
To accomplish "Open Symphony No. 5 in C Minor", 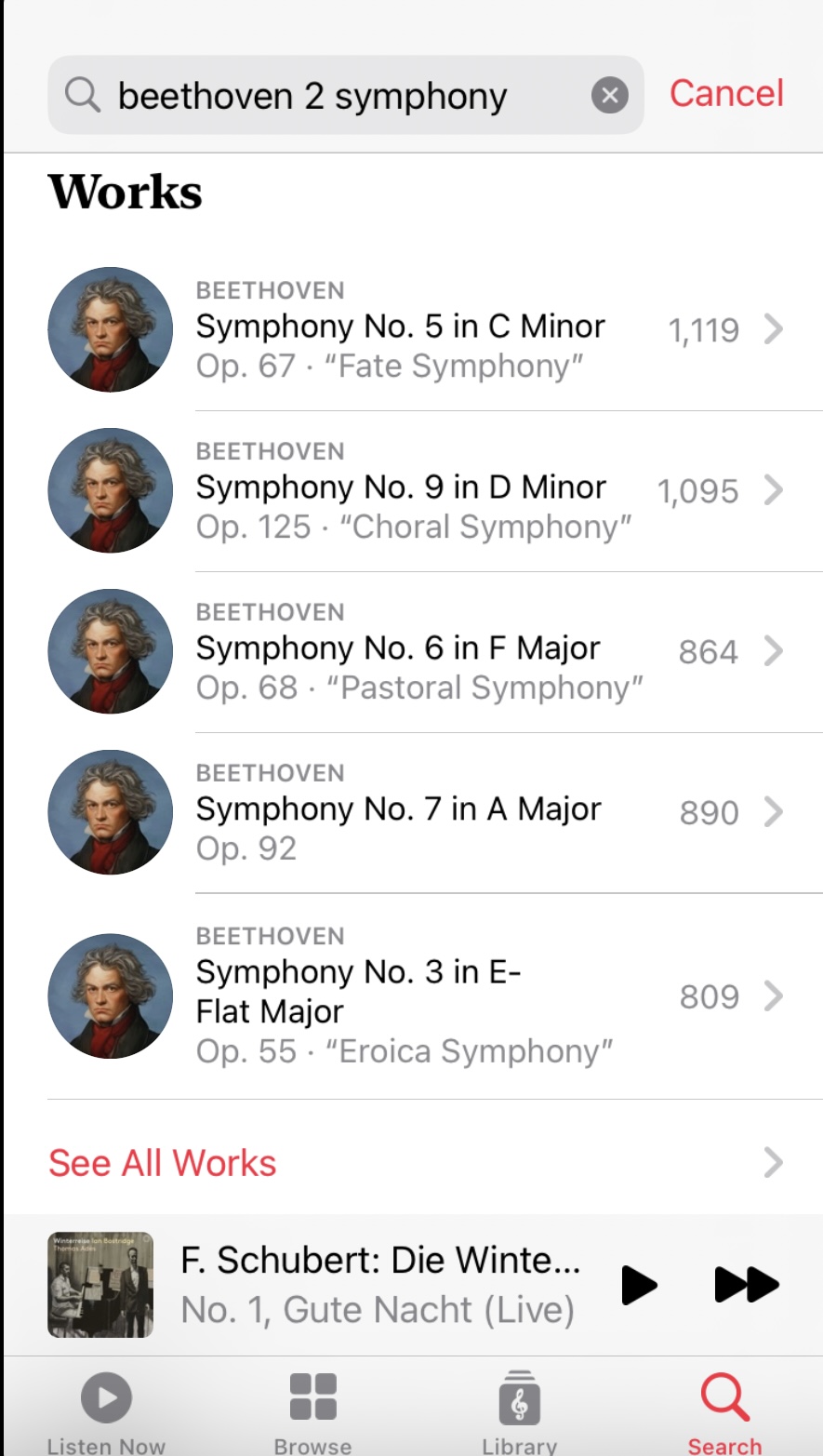I will (414, 329).
